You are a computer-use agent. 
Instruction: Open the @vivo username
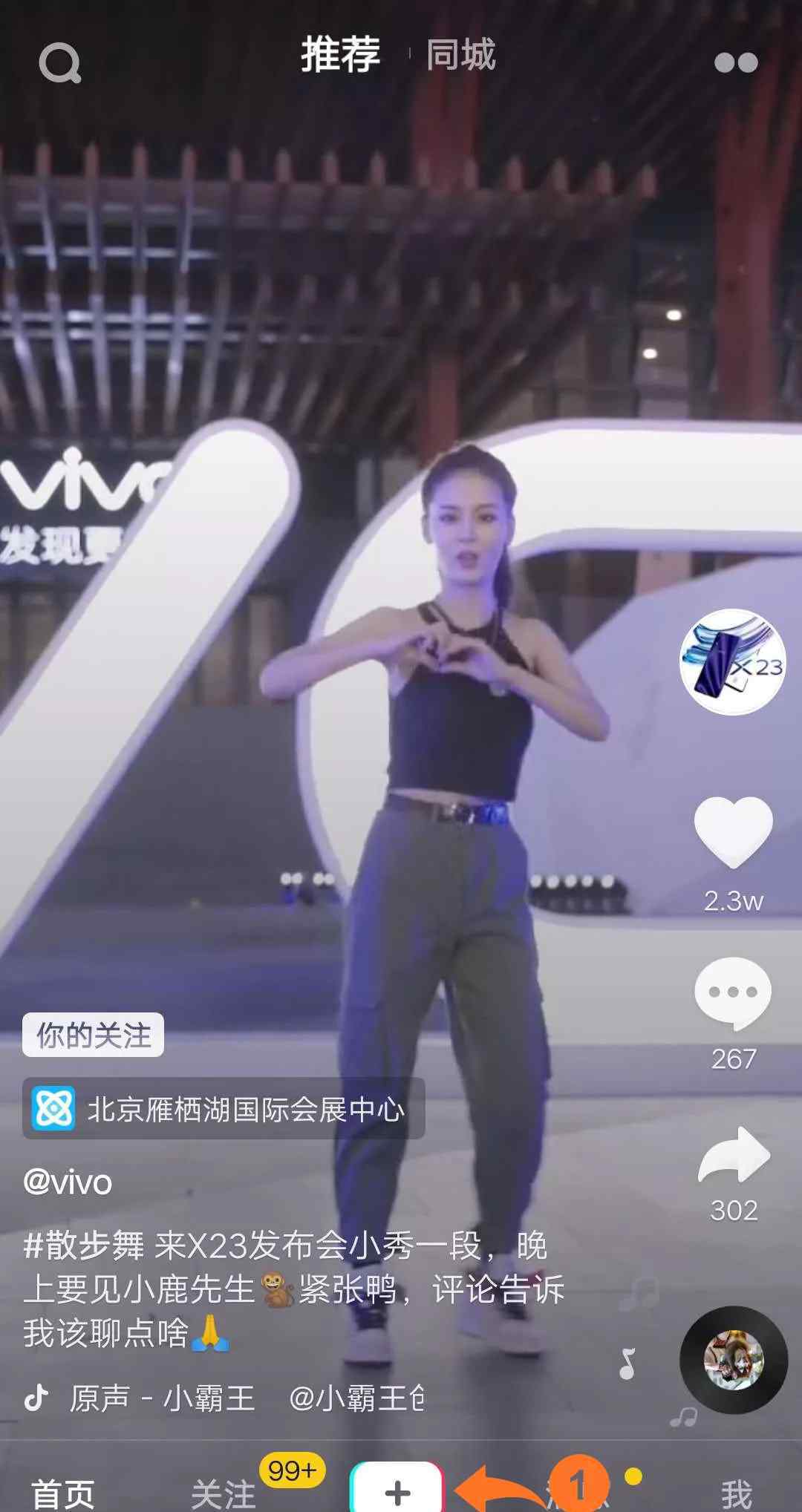68,1182
